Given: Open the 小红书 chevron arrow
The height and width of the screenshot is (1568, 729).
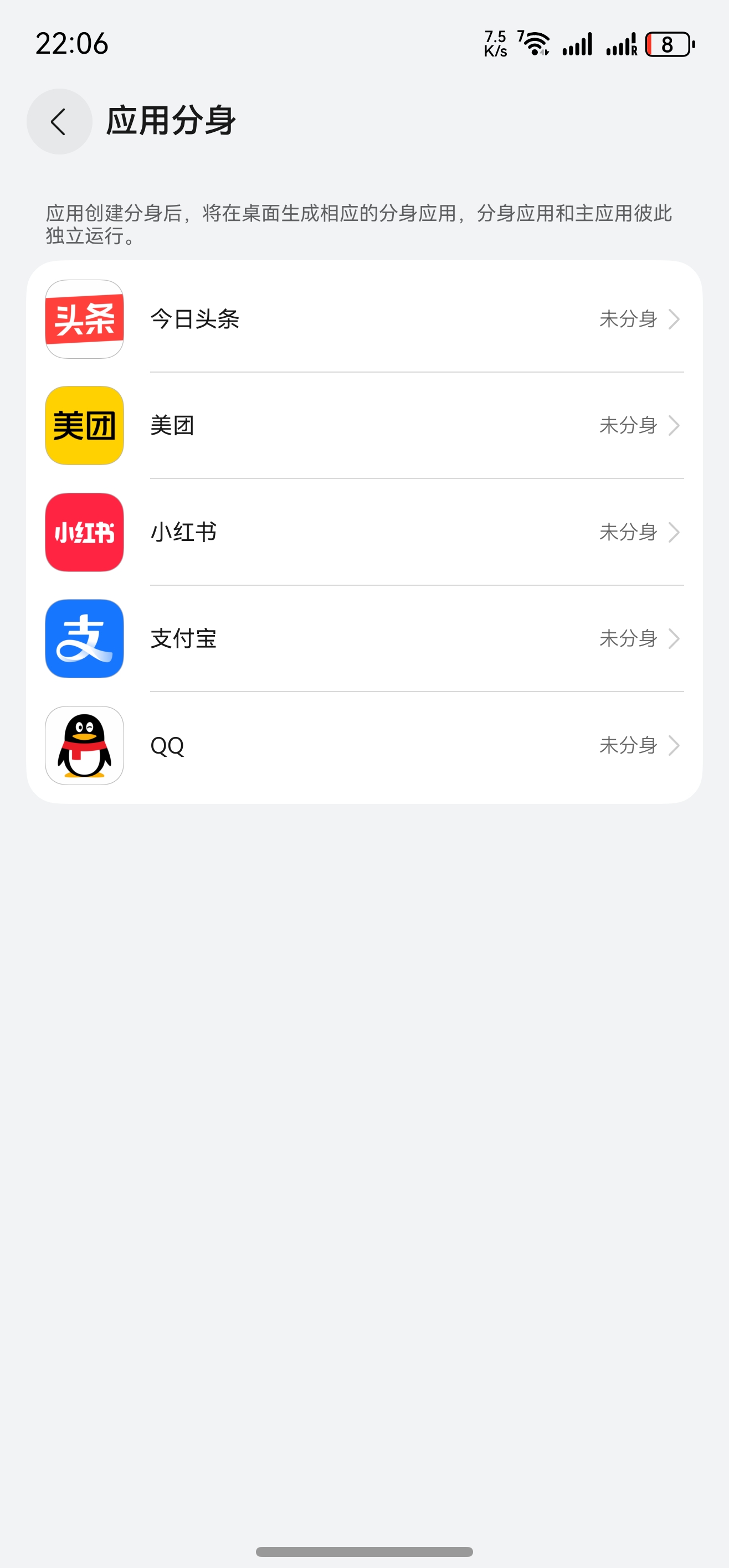Looking at the screenshot, I should click(x=674, y=532).
